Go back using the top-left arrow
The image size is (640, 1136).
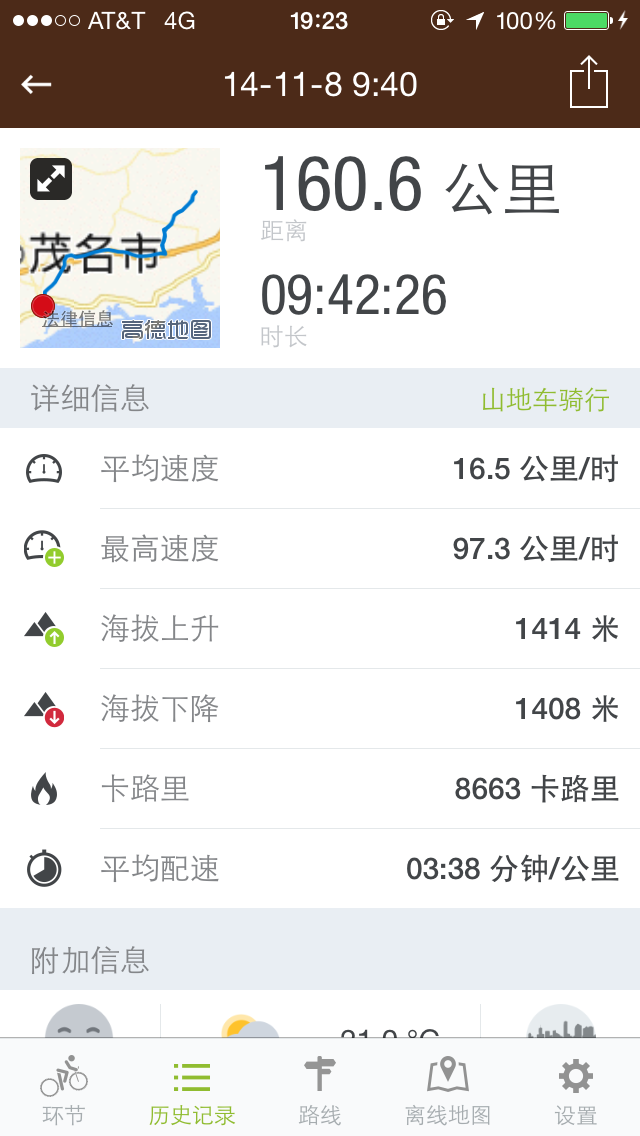(36, 84)
